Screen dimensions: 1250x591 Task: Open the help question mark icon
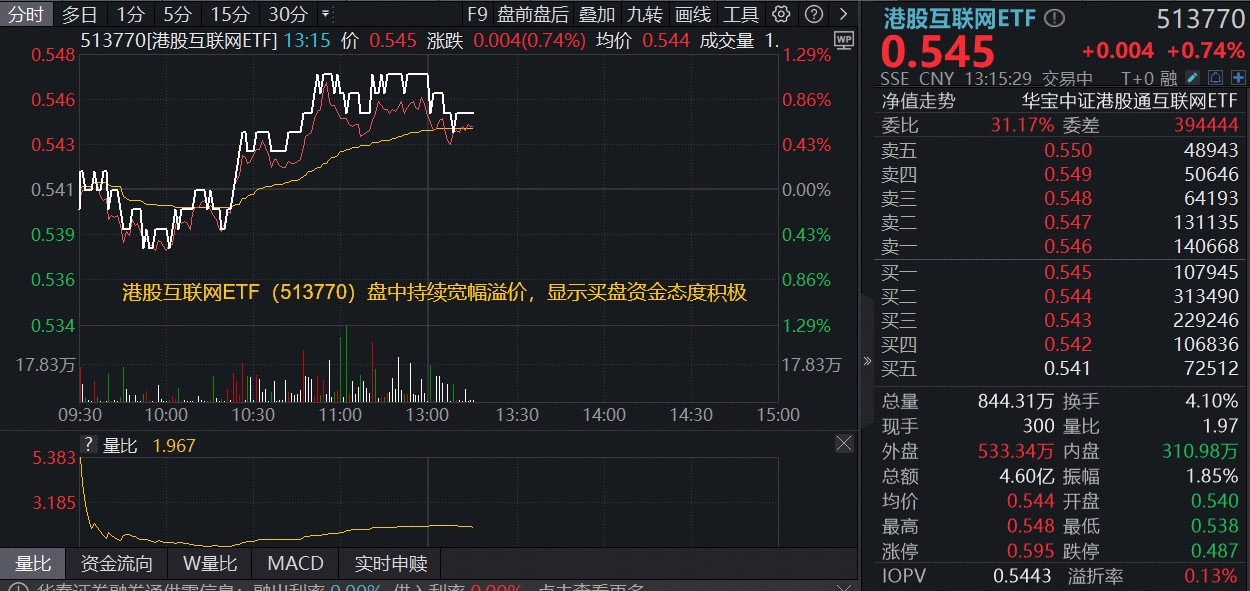(x=814, y=14)
